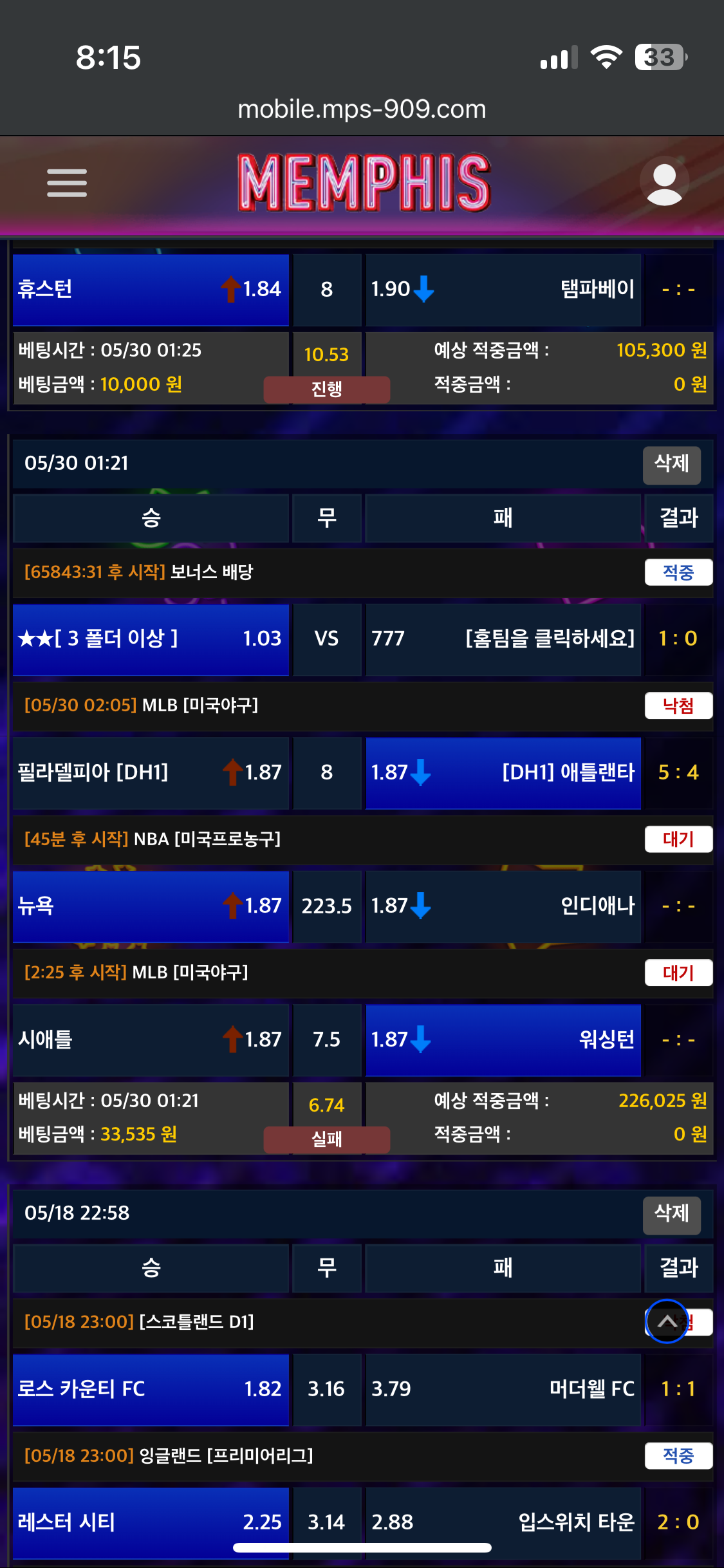Tap the mobile.mps-909.com address bar
This screenshot has width=724, height=1568.
click(x=362, y=109)
